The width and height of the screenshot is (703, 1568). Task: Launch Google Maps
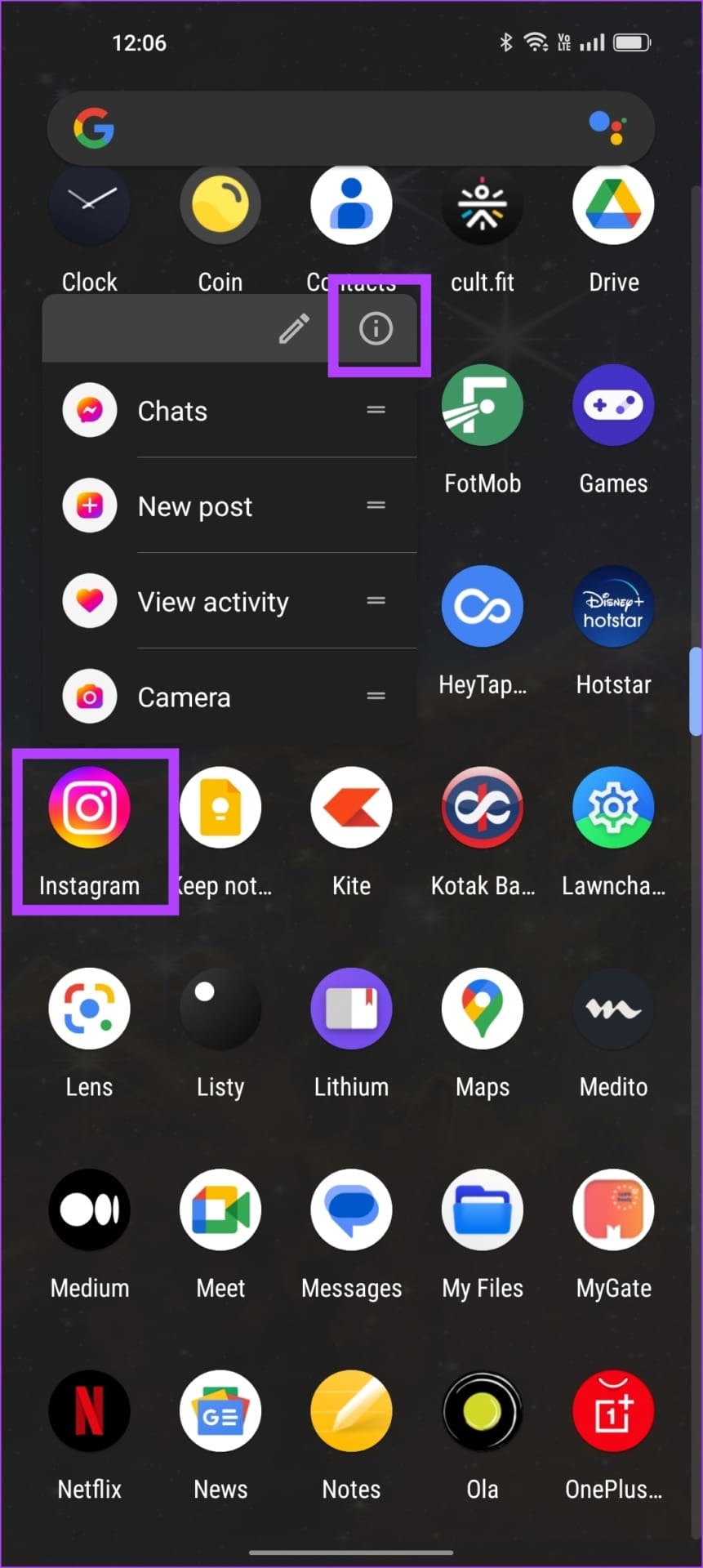pos(483,1009)
